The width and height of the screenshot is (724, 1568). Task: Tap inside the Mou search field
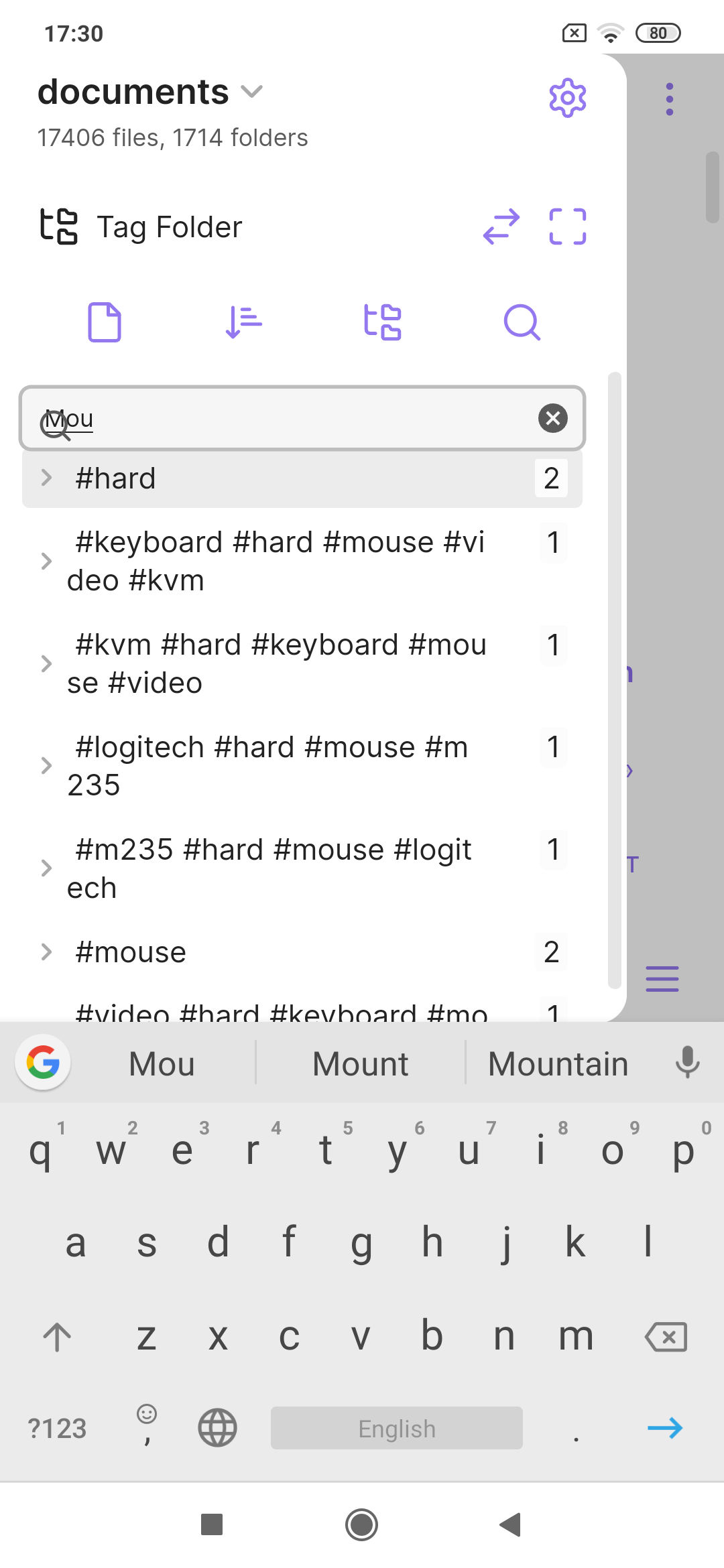[268, 419]
